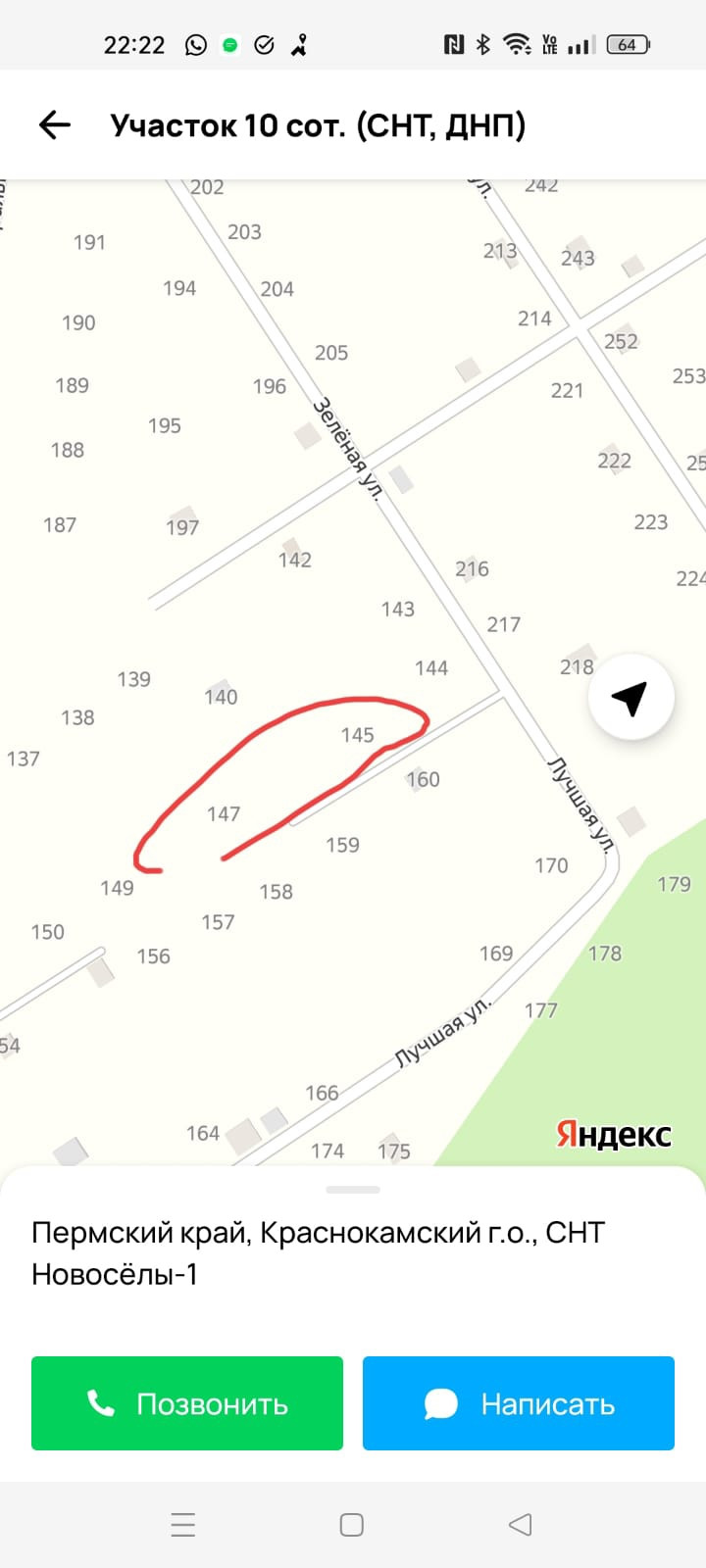706x1568 pixels.
Task: Center the map on my location
Action: pos(630,698)
